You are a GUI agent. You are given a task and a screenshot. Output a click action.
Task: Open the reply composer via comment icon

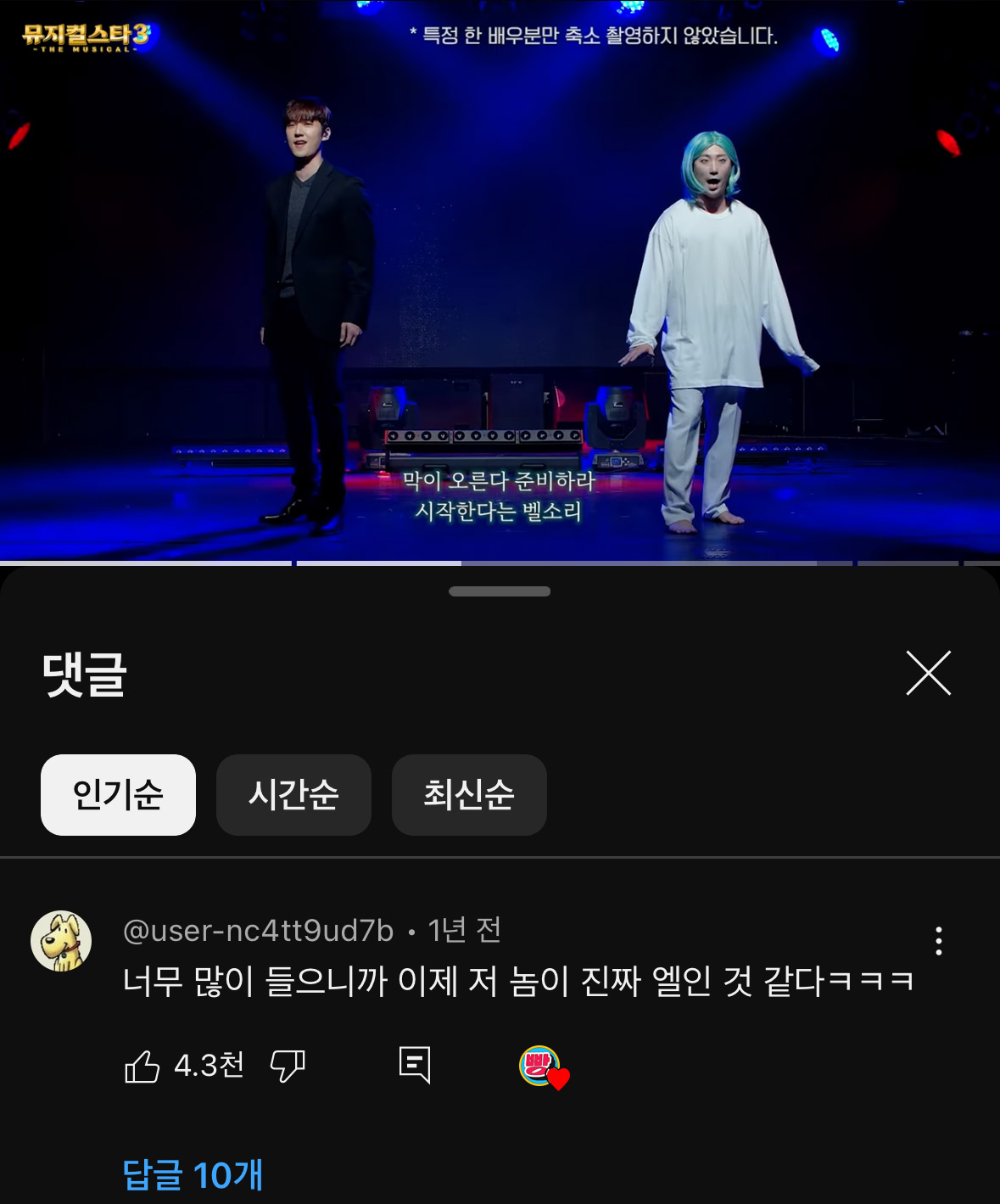coord(415,1067)
